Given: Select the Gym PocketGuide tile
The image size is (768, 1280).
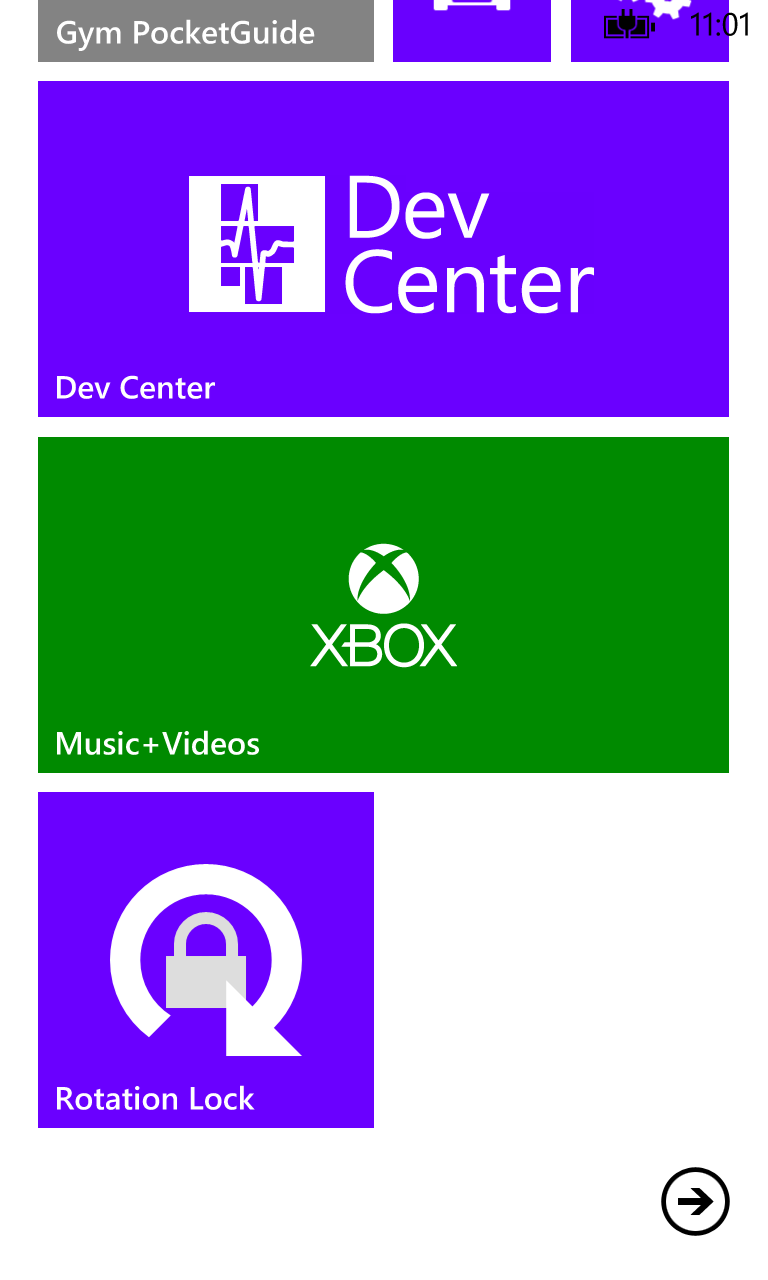Looking at the screenshot, I should pos(205,31).
